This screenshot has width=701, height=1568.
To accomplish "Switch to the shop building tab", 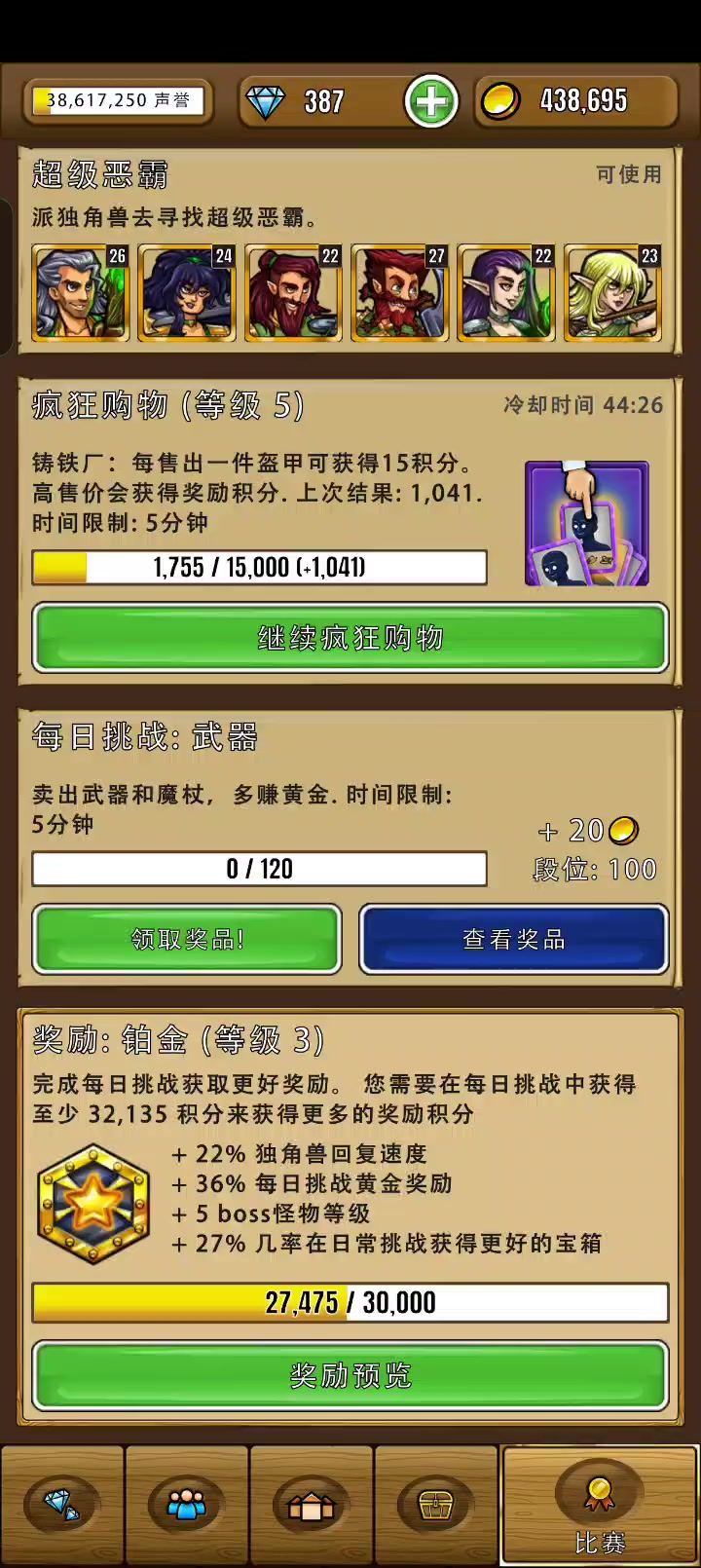I will tap(311, 1506).
